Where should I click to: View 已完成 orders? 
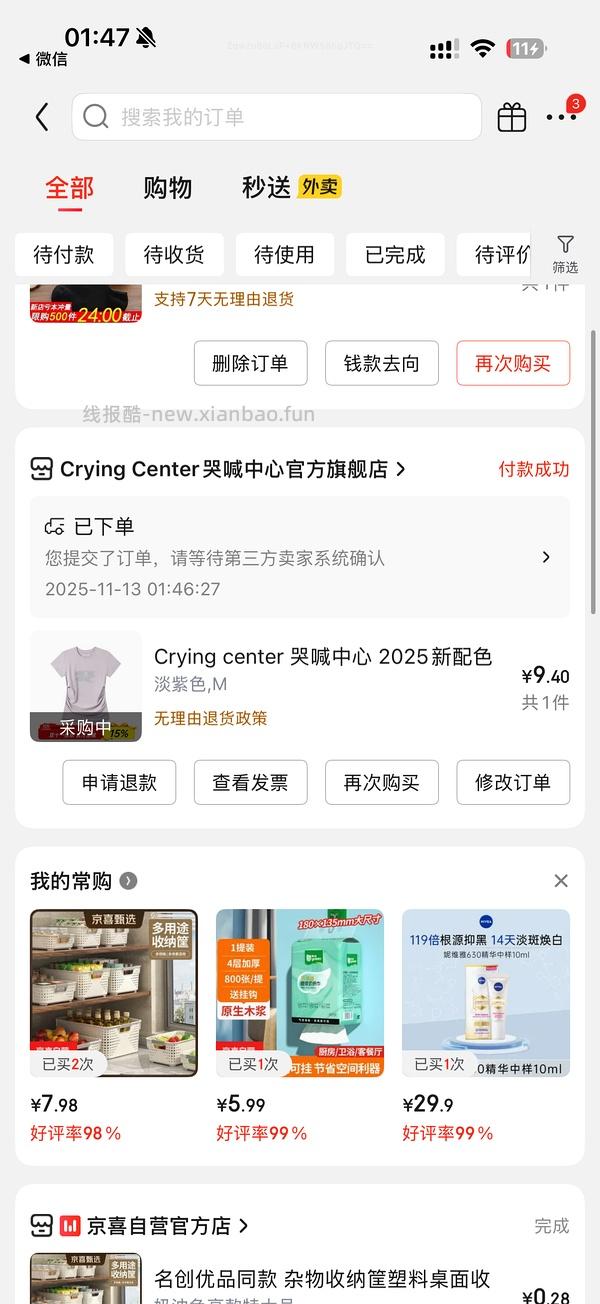coord(395,255)
